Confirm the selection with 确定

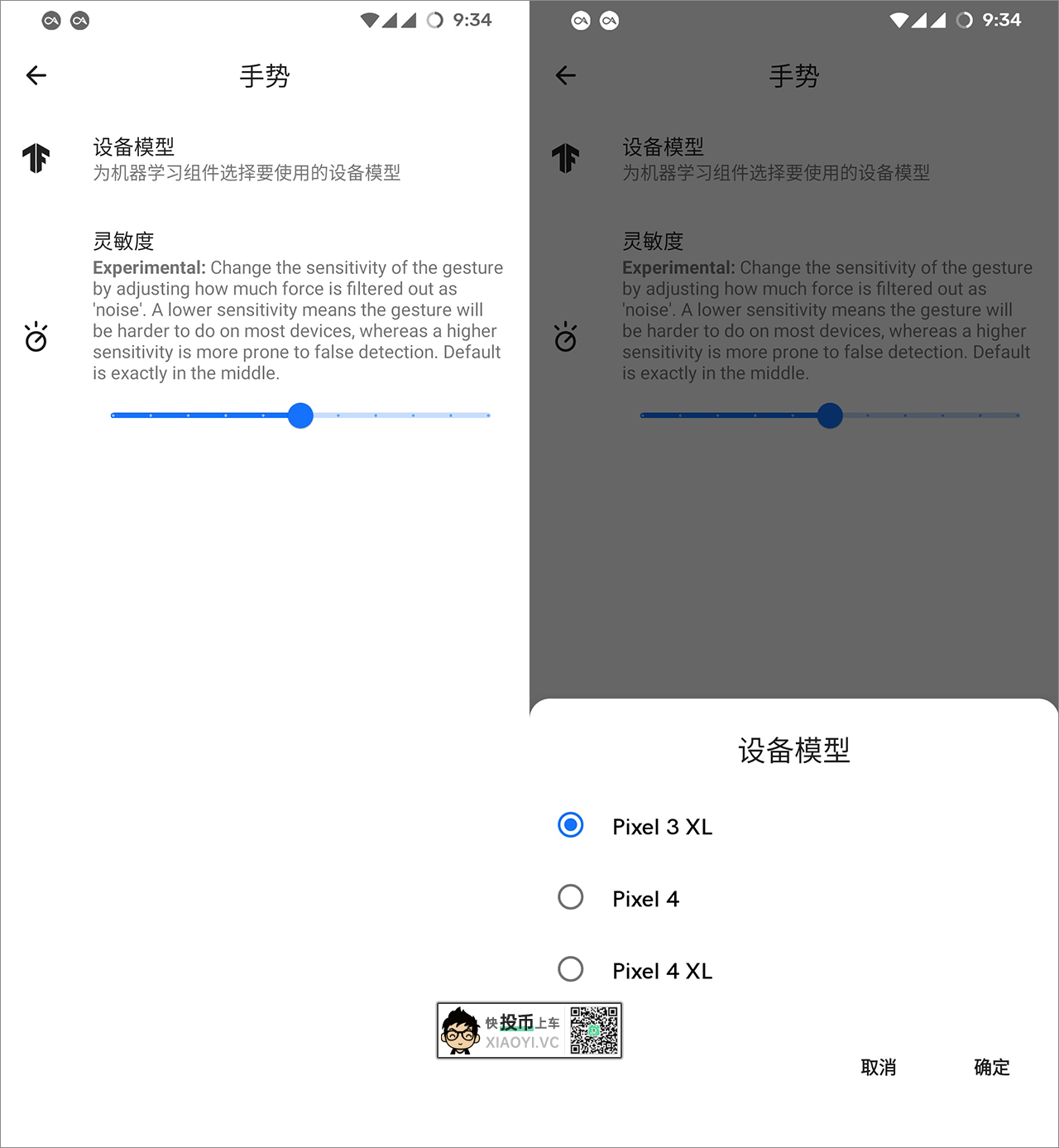point(991,1068)
